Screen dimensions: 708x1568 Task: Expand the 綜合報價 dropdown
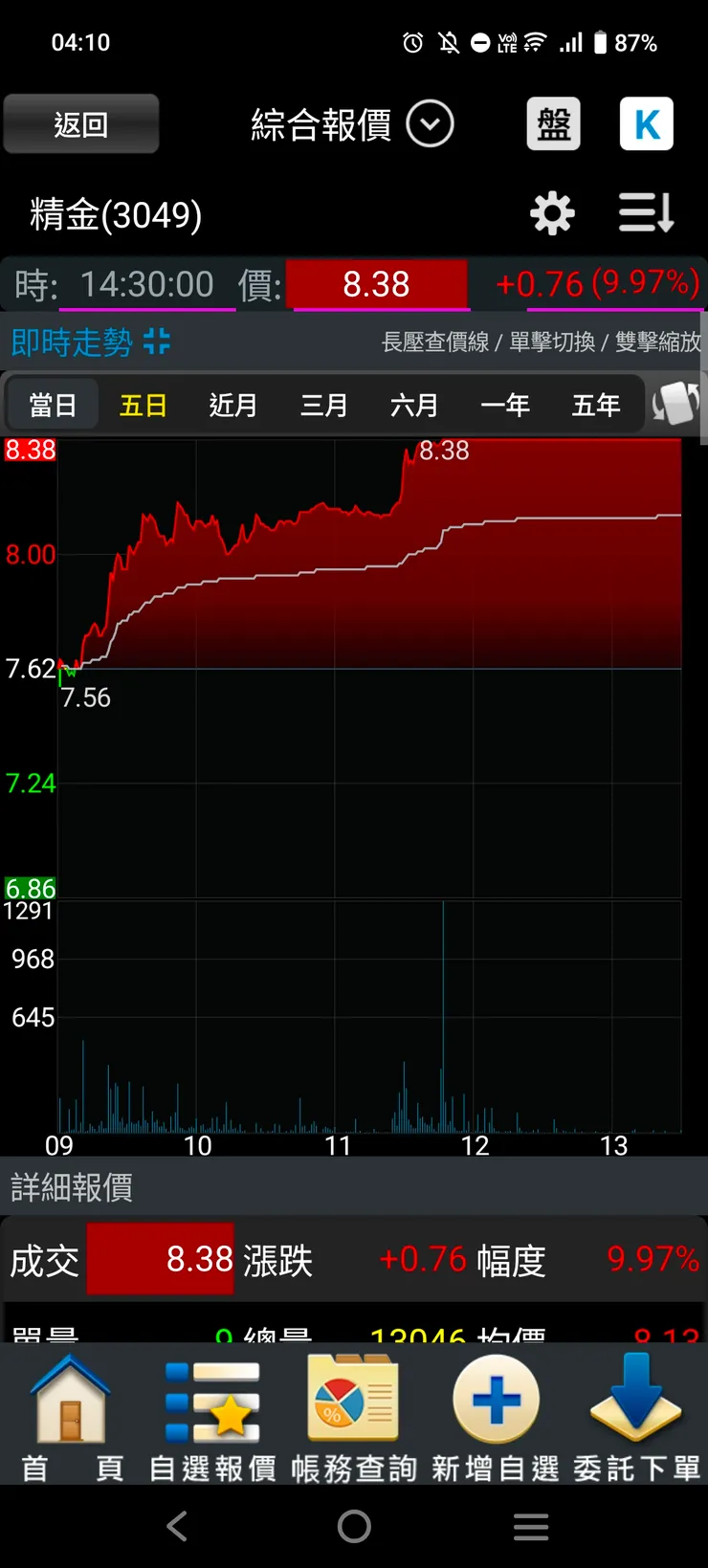(430, 124)
